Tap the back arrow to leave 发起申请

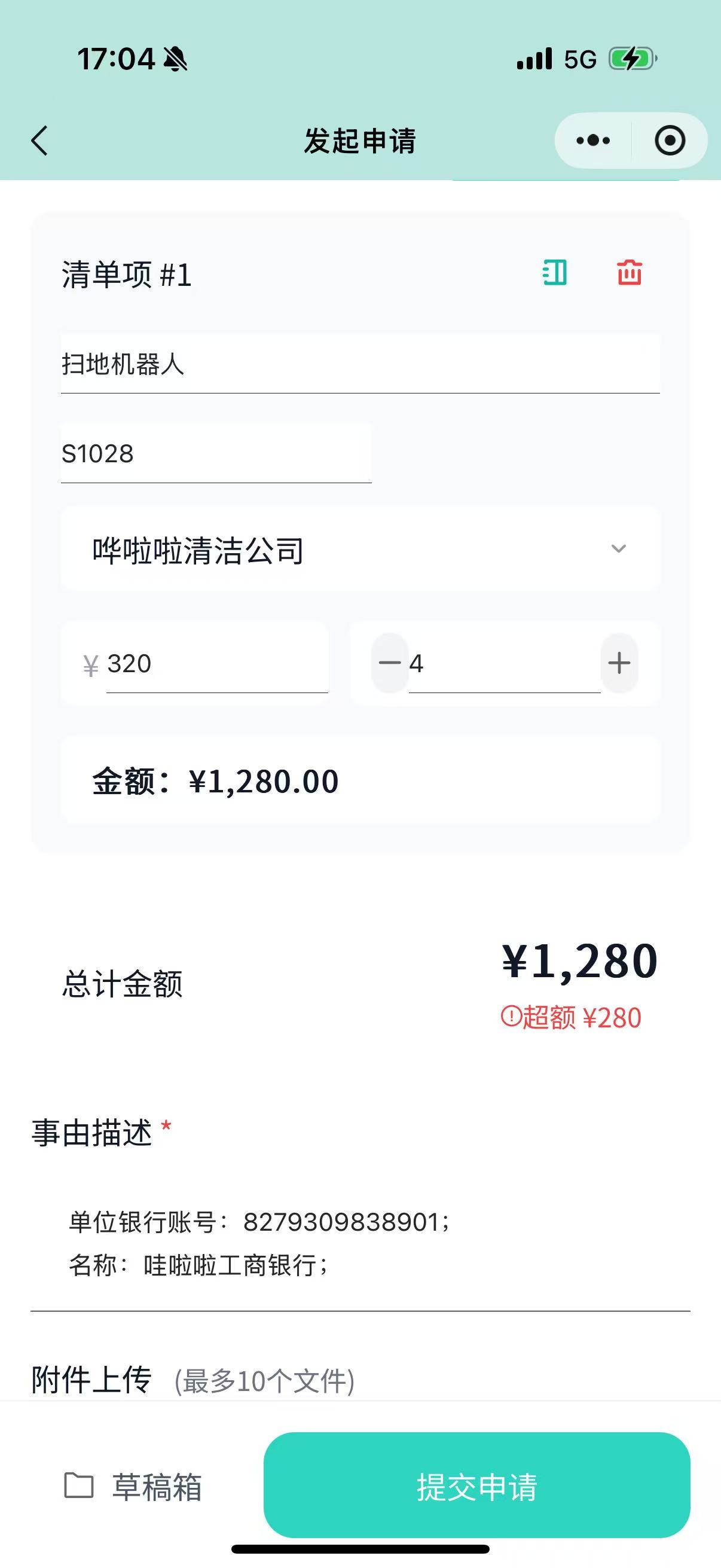coord(38,139)
